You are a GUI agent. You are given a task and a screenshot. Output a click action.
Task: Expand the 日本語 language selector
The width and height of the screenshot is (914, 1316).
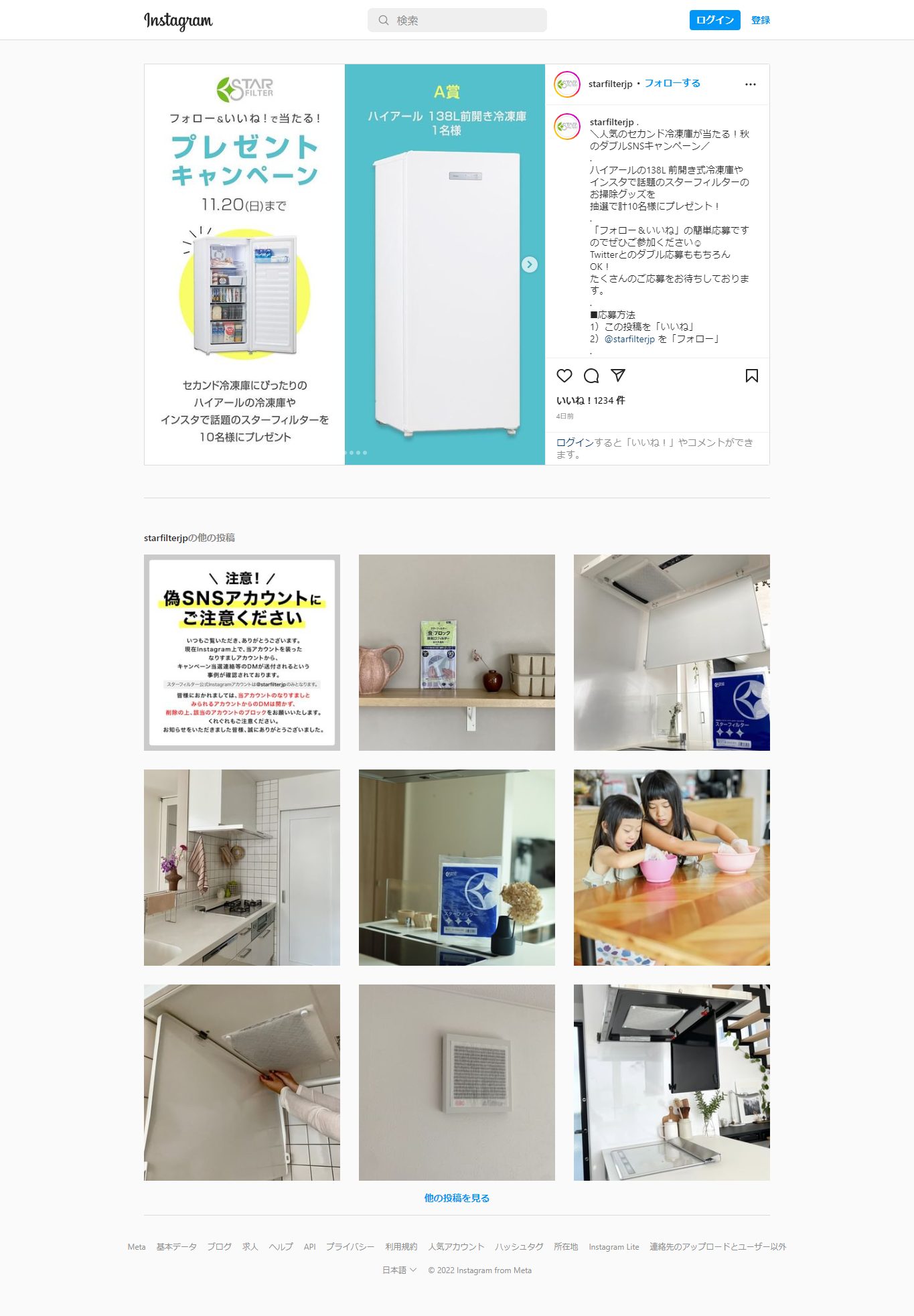399,1270
